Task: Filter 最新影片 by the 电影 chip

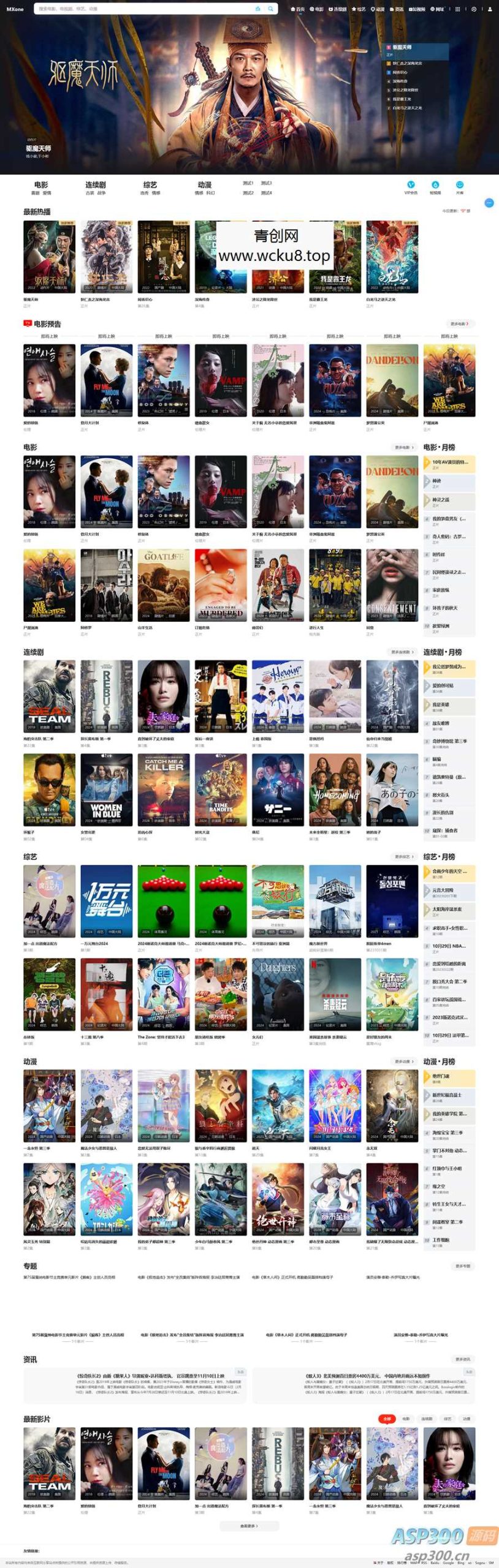Action: tap(406, 1419)
